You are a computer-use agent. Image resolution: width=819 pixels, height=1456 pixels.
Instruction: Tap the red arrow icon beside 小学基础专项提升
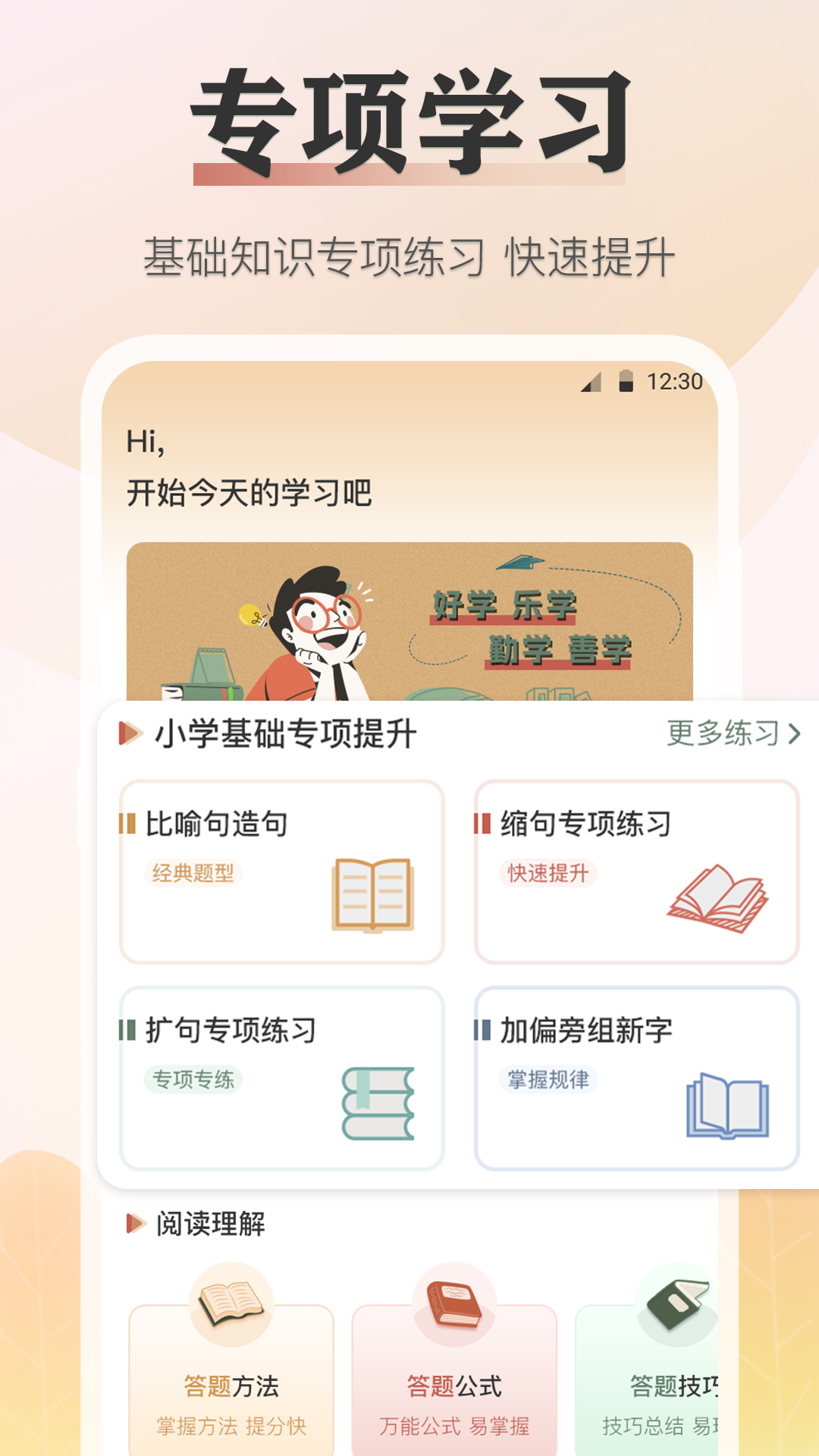pos(130,731)
